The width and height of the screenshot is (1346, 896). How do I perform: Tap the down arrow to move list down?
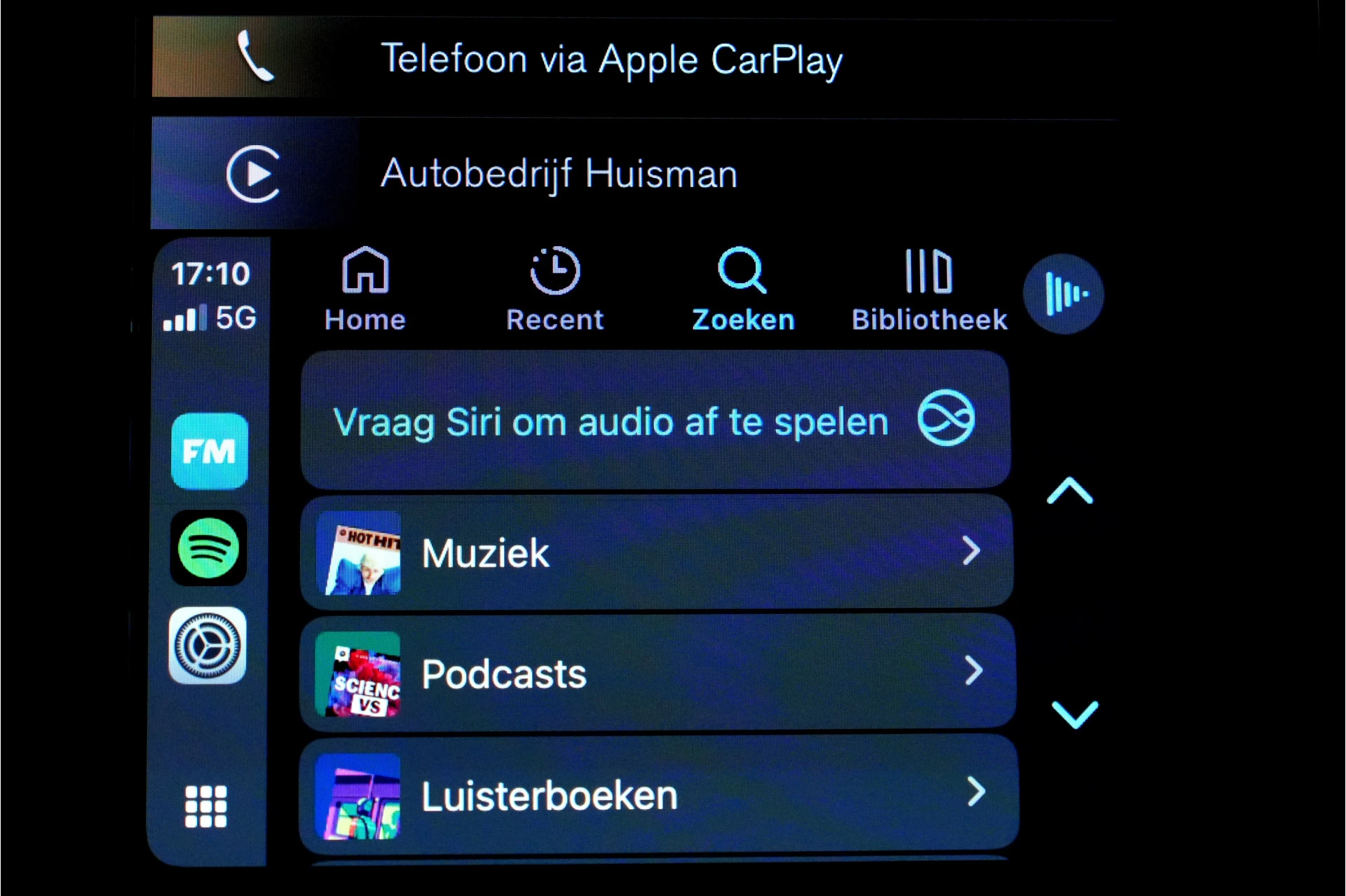1075,714
